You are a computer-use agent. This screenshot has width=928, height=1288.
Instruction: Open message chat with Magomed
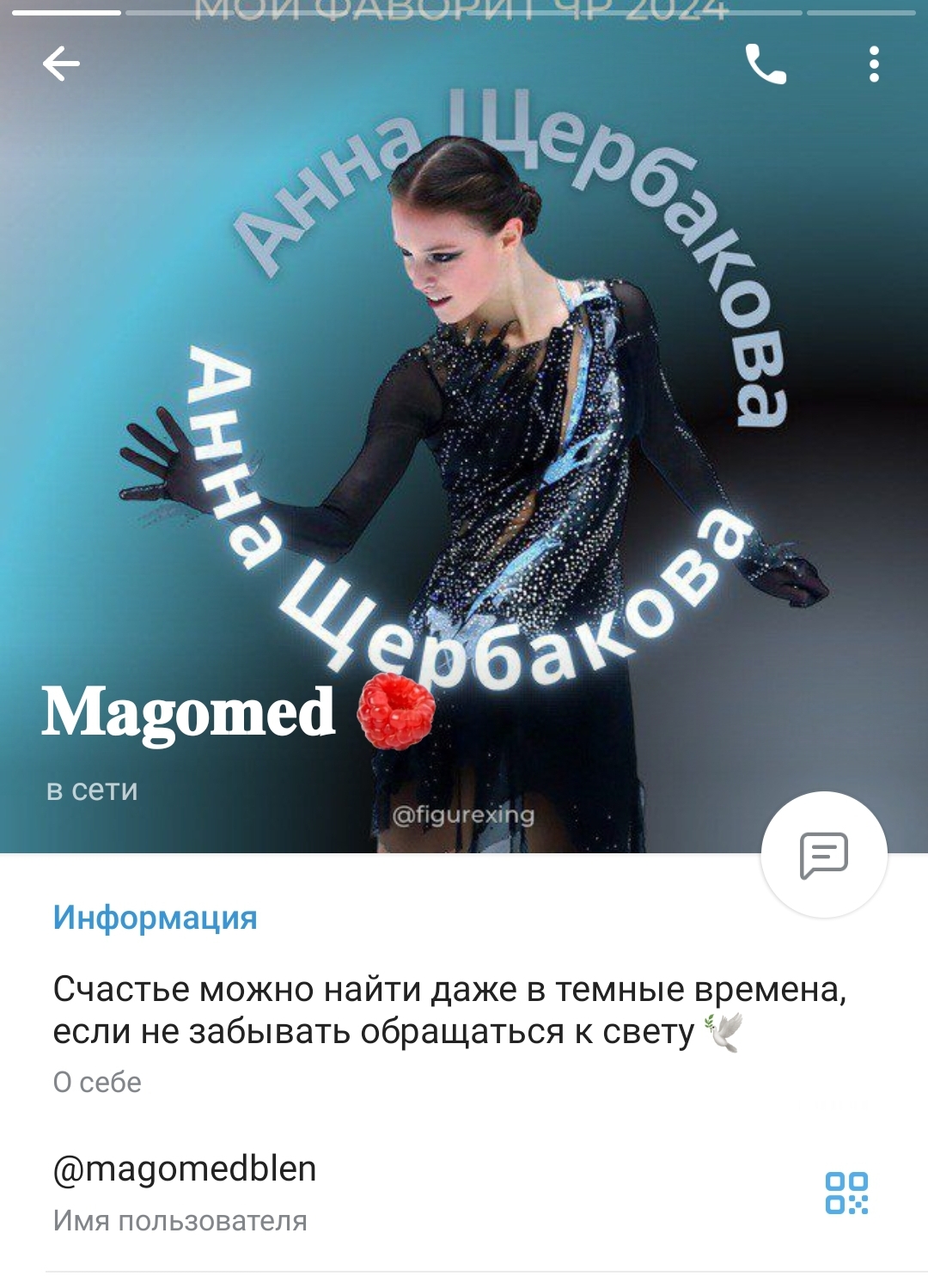coord(824,855)
